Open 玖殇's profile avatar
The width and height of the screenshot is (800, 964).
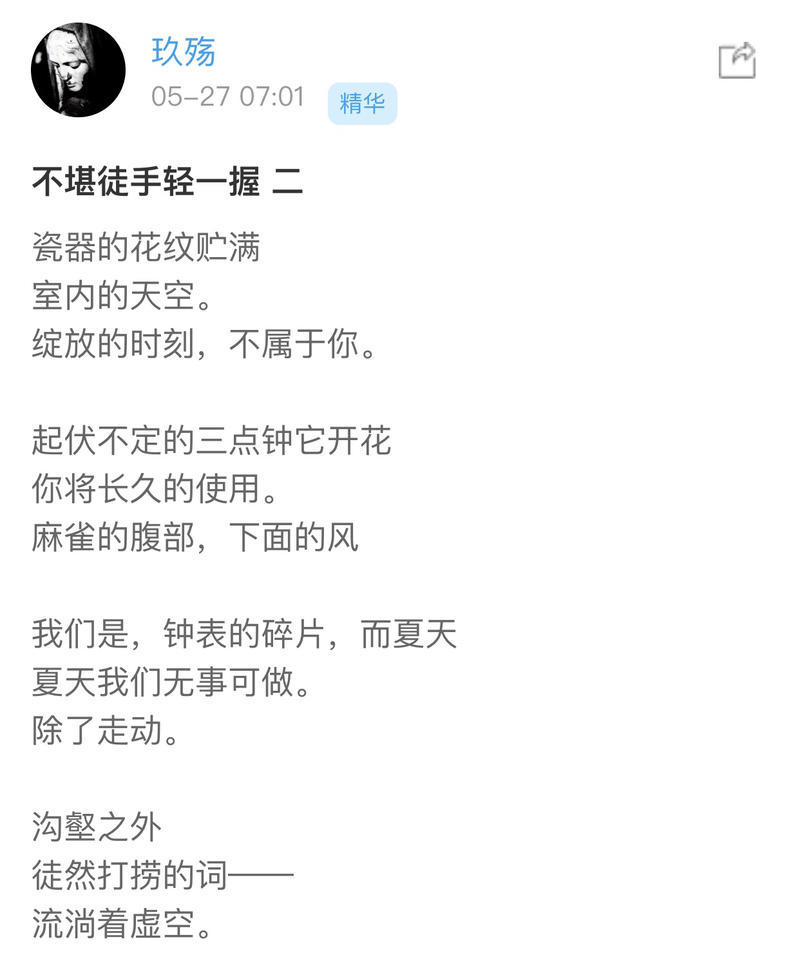tap(78, 70)
